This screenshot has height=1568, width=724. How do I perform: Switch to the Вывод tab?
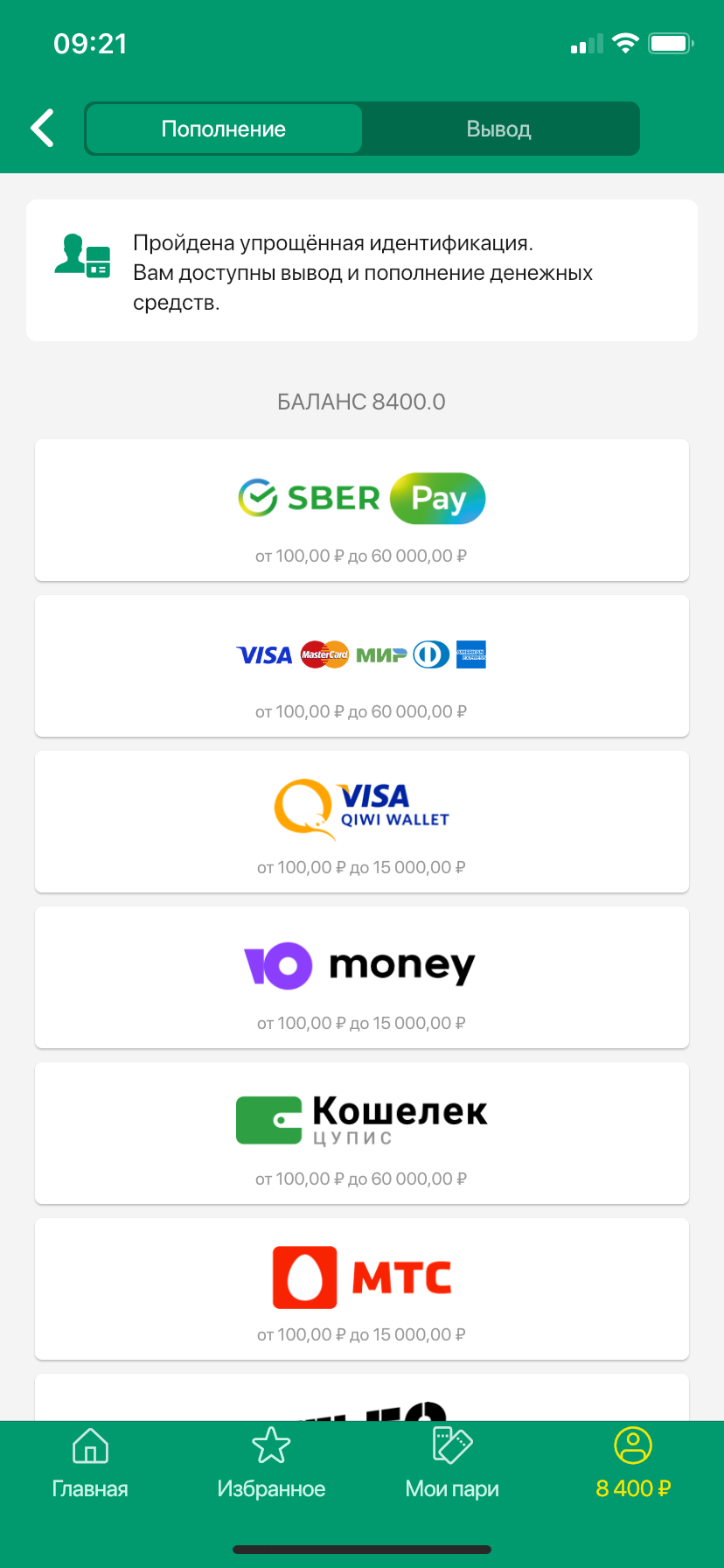coord(498,129)
